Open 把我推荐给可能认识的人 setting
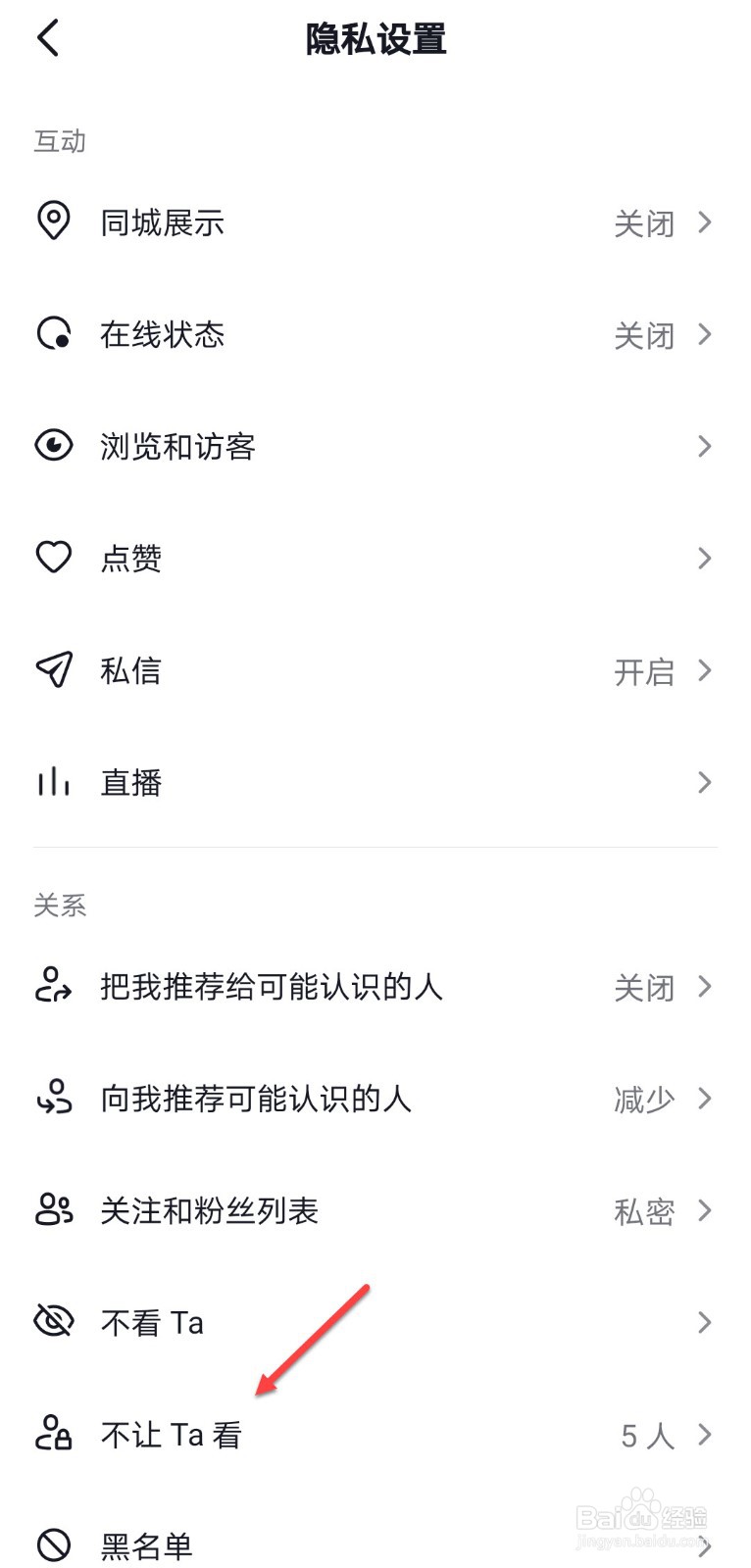 coord(375,986)
